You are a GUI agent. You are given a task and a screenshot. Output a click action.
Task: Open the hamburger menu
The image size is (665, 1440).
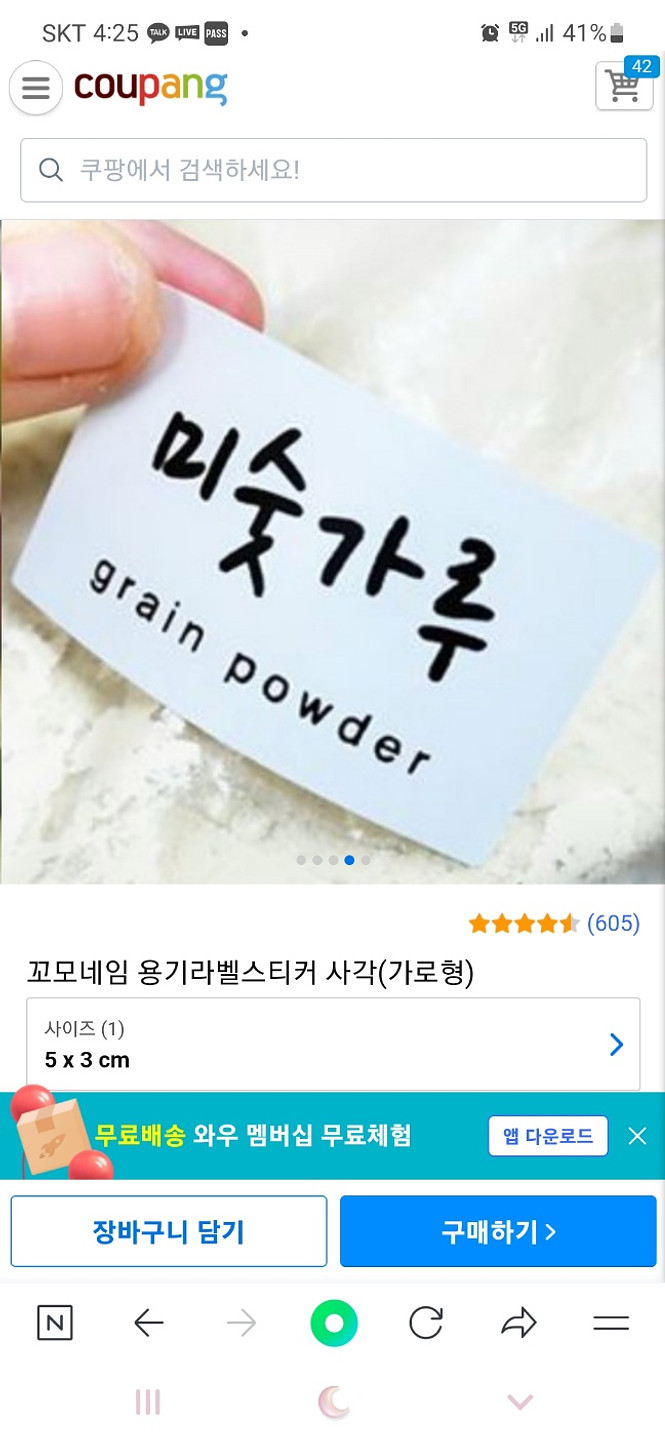(x=36, y=88)
